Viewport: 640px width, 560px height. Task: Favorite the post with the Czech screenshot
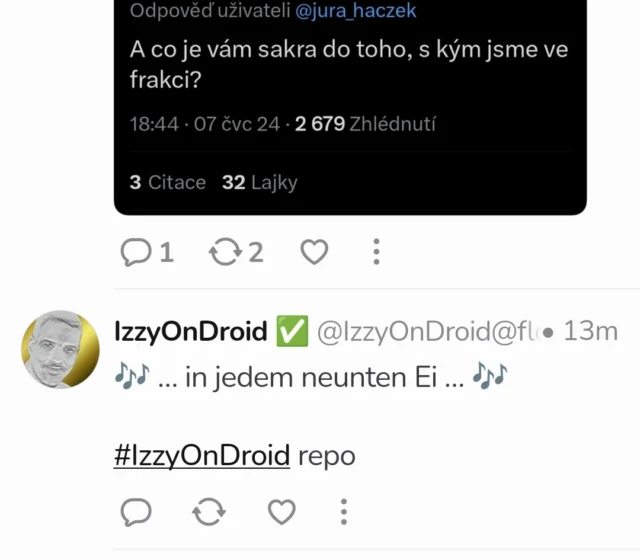pyautogui.click(x=314, y=252)
